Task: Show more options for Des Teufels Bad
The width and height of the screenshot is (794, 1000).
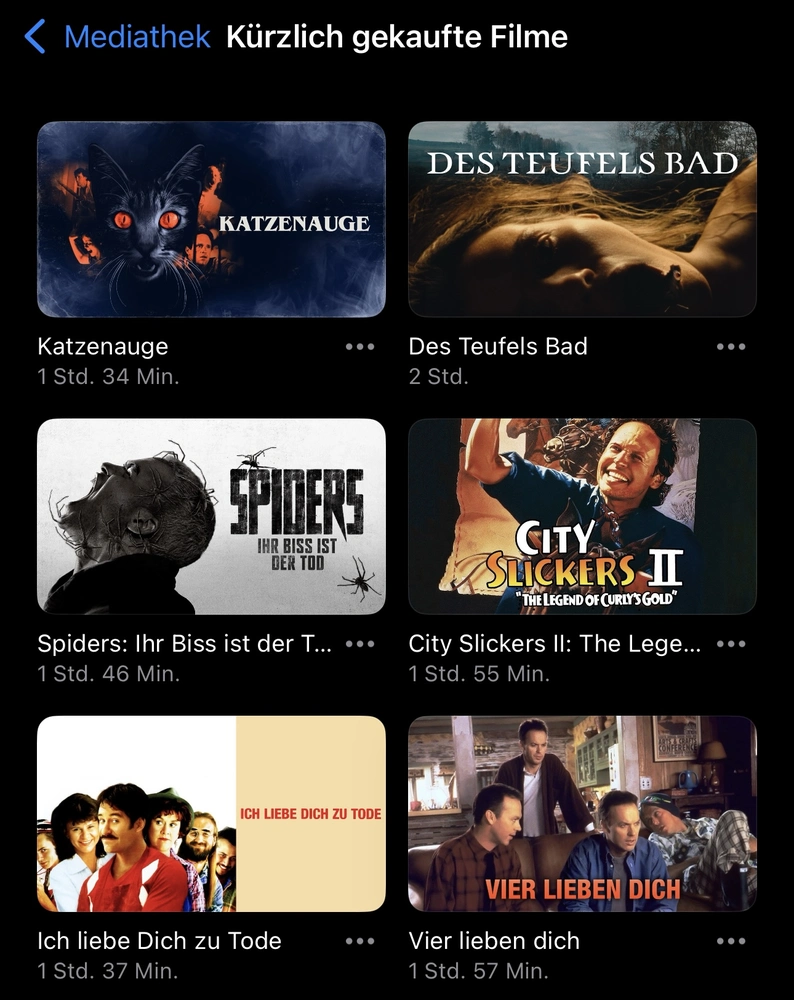Action: (731, 347)
